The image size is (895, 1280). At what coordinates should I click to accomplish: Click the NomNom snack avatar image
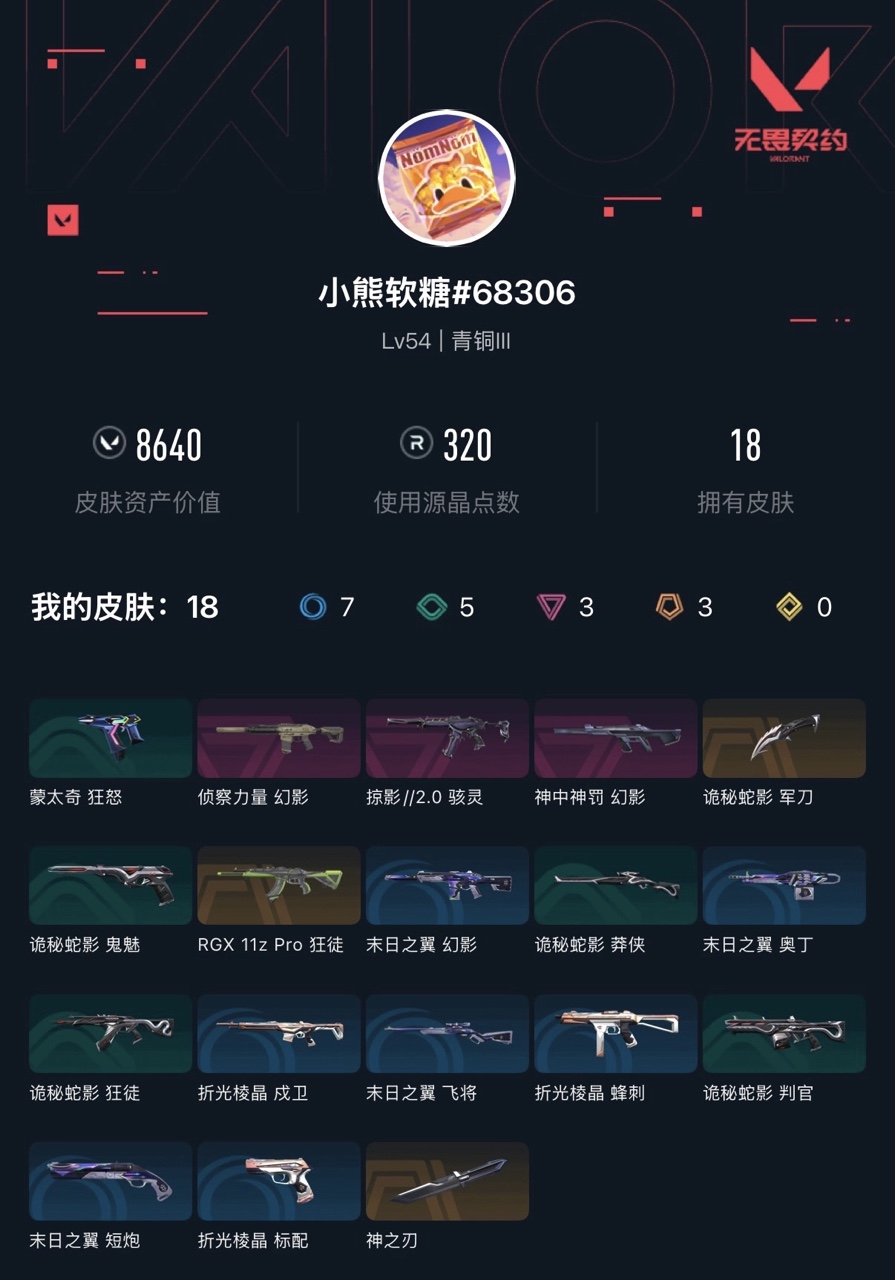447,178
